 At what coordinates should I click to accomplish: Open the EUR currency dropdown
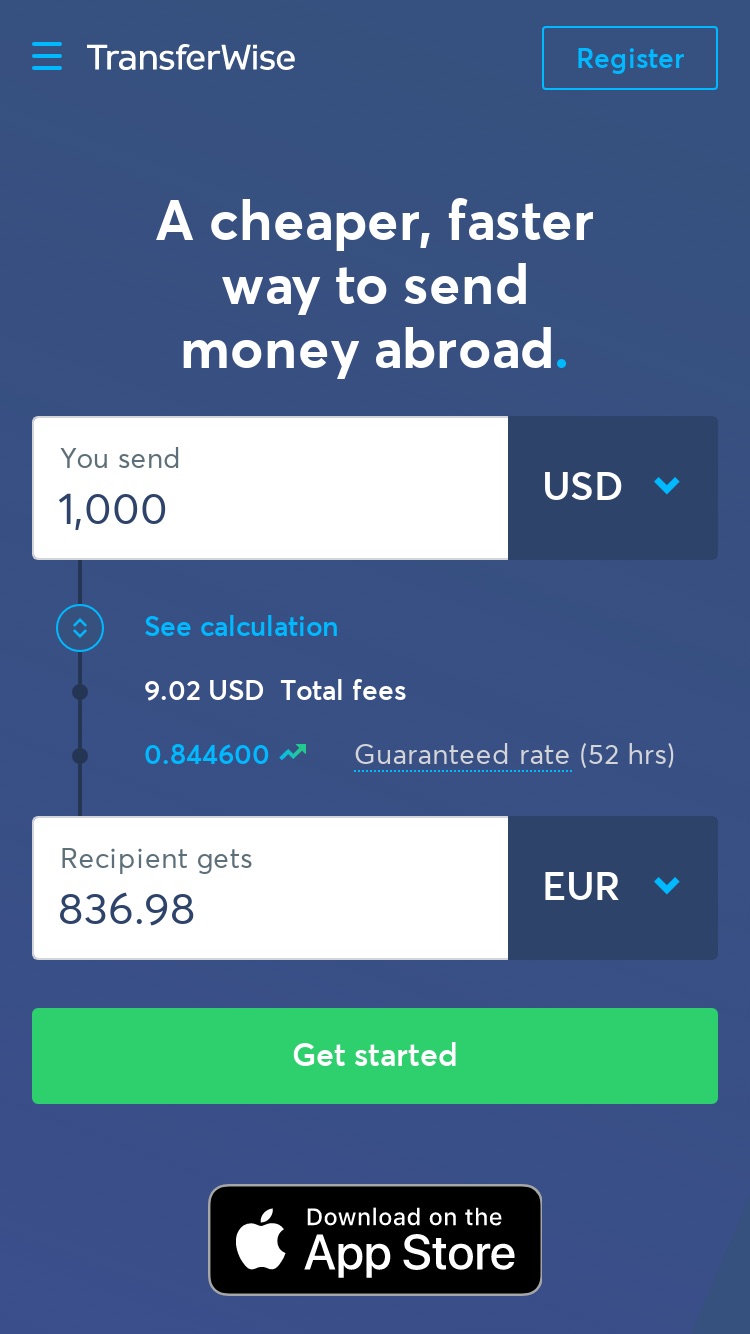tap(613, 888)
